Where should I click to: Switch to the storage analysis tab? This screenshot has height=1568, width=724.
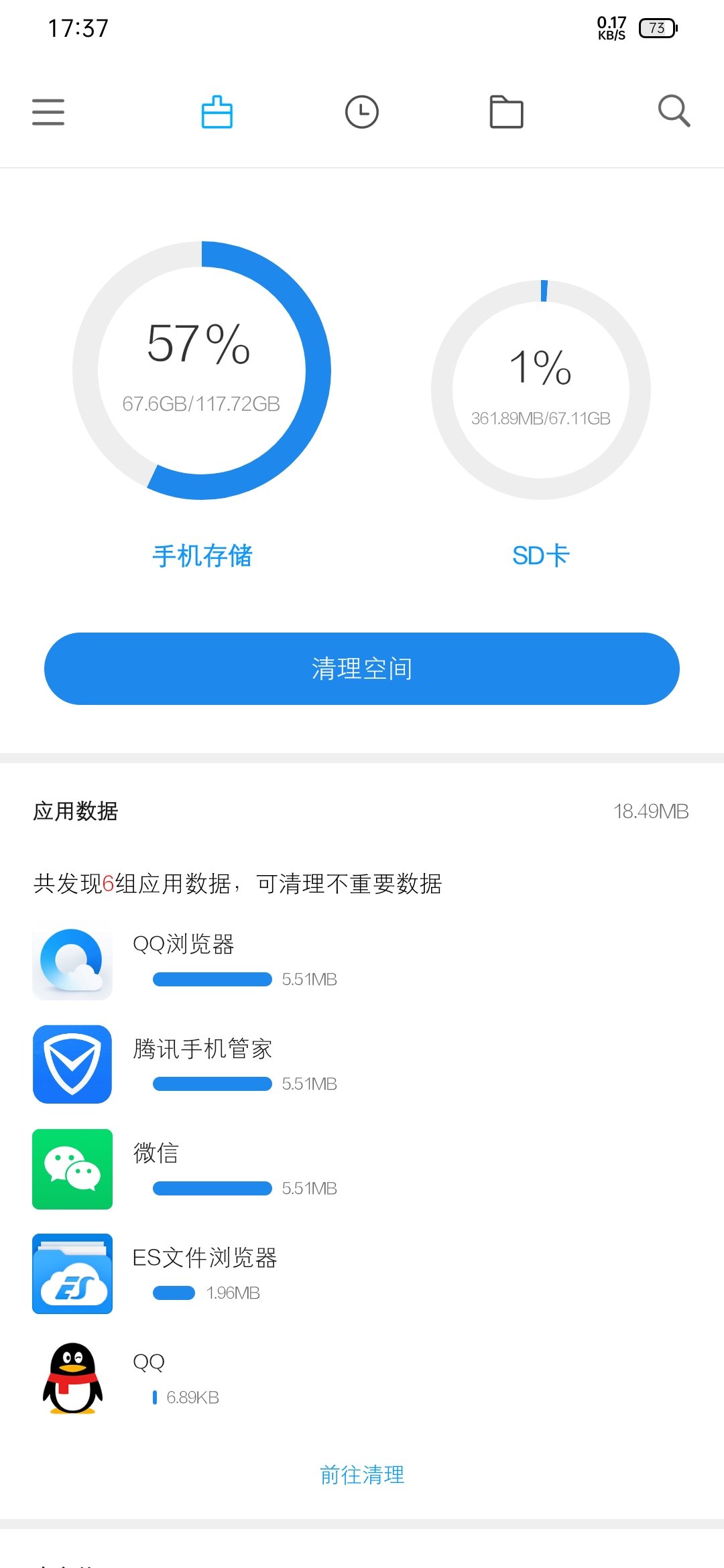click(217, 113)
